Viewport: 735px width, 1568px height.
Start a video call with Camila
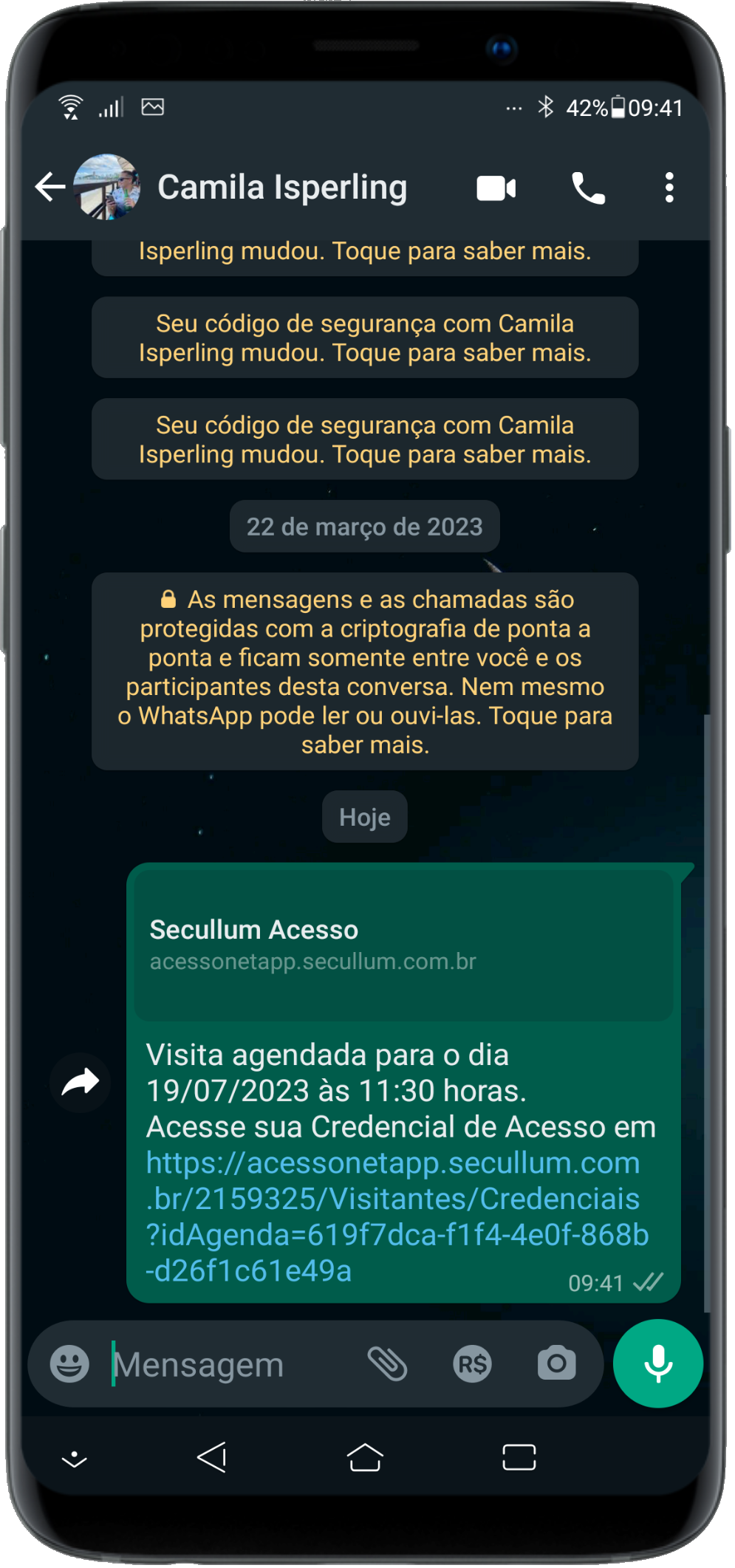498,188
